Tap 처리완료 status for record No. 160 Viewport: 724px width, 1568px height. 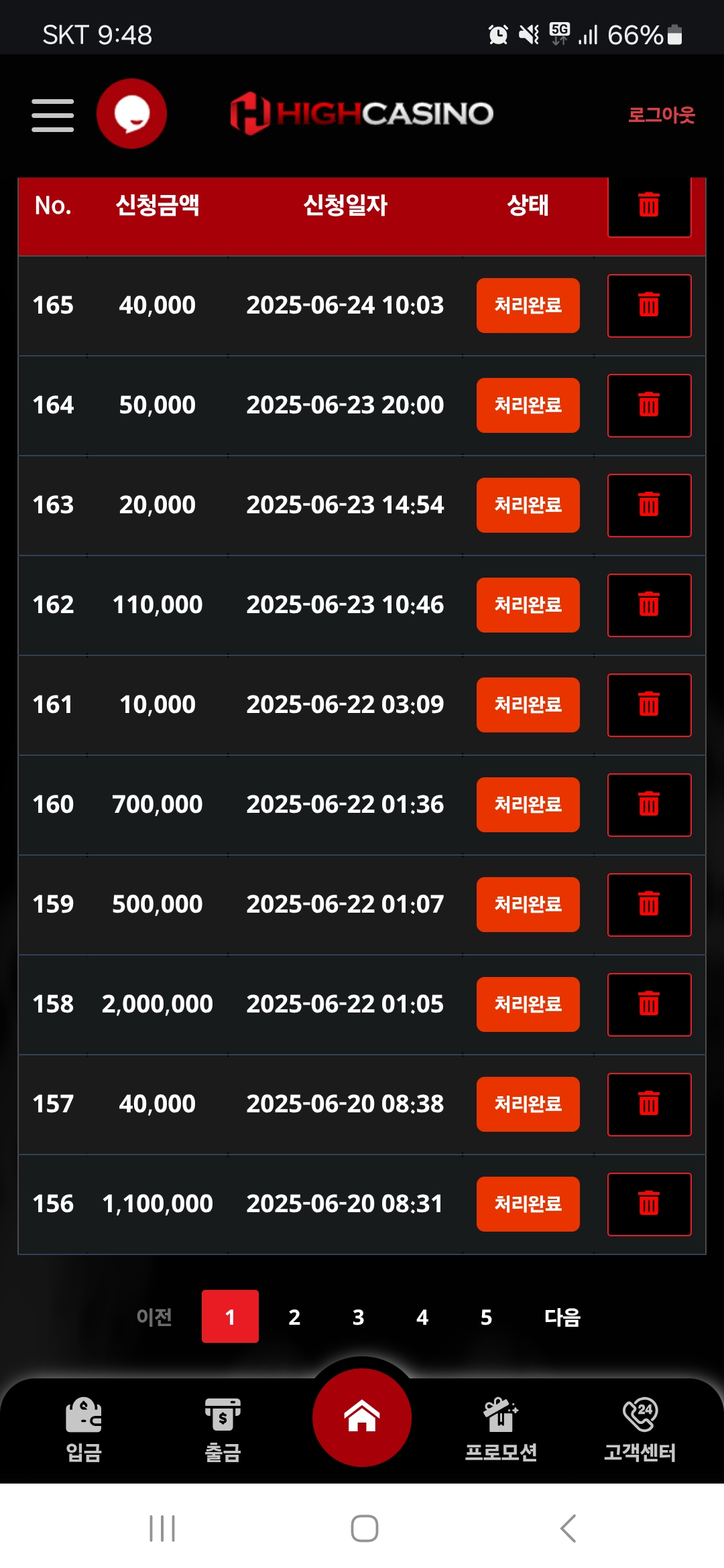coord(528,805)
